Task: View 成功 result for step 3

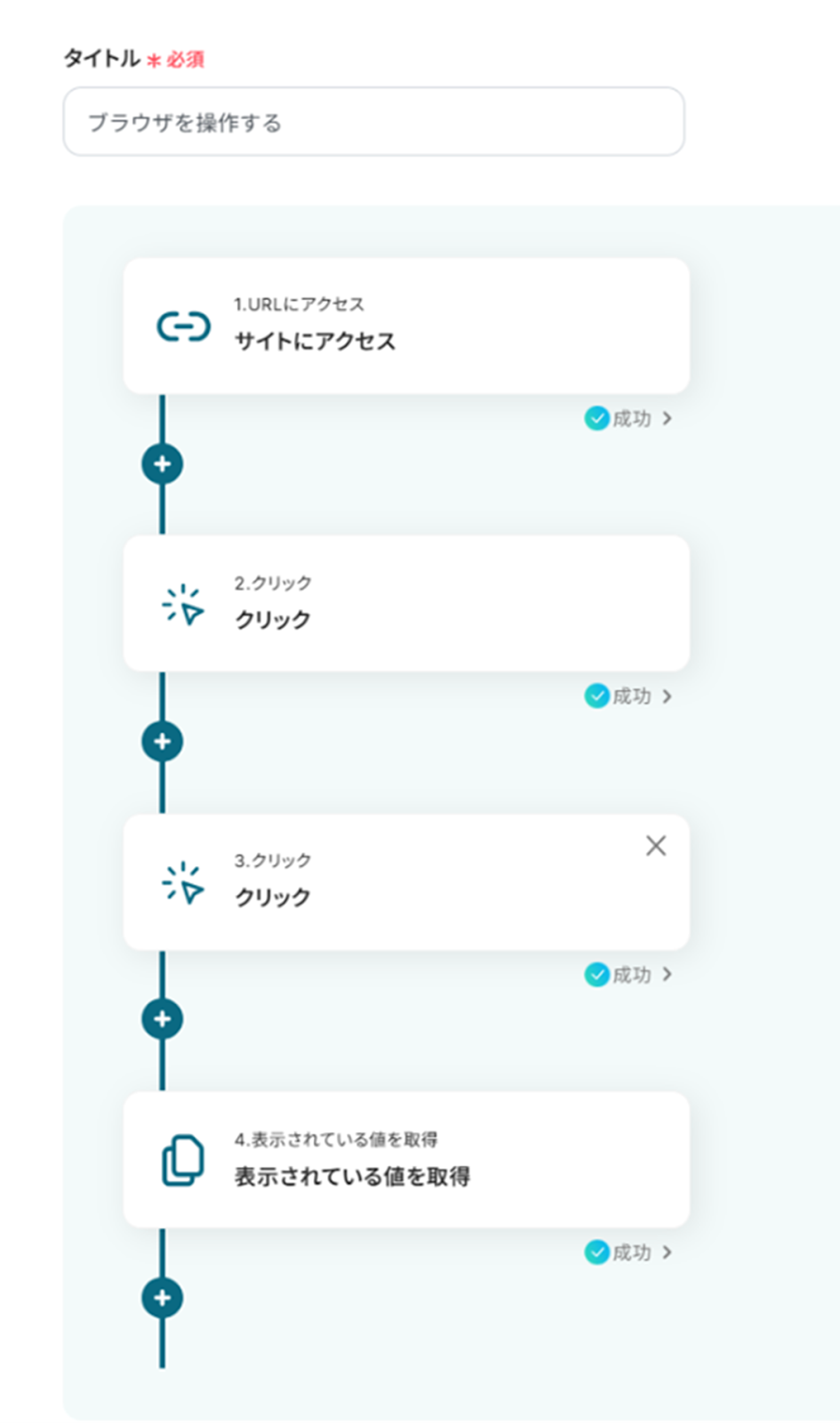Action: point(629,975)
